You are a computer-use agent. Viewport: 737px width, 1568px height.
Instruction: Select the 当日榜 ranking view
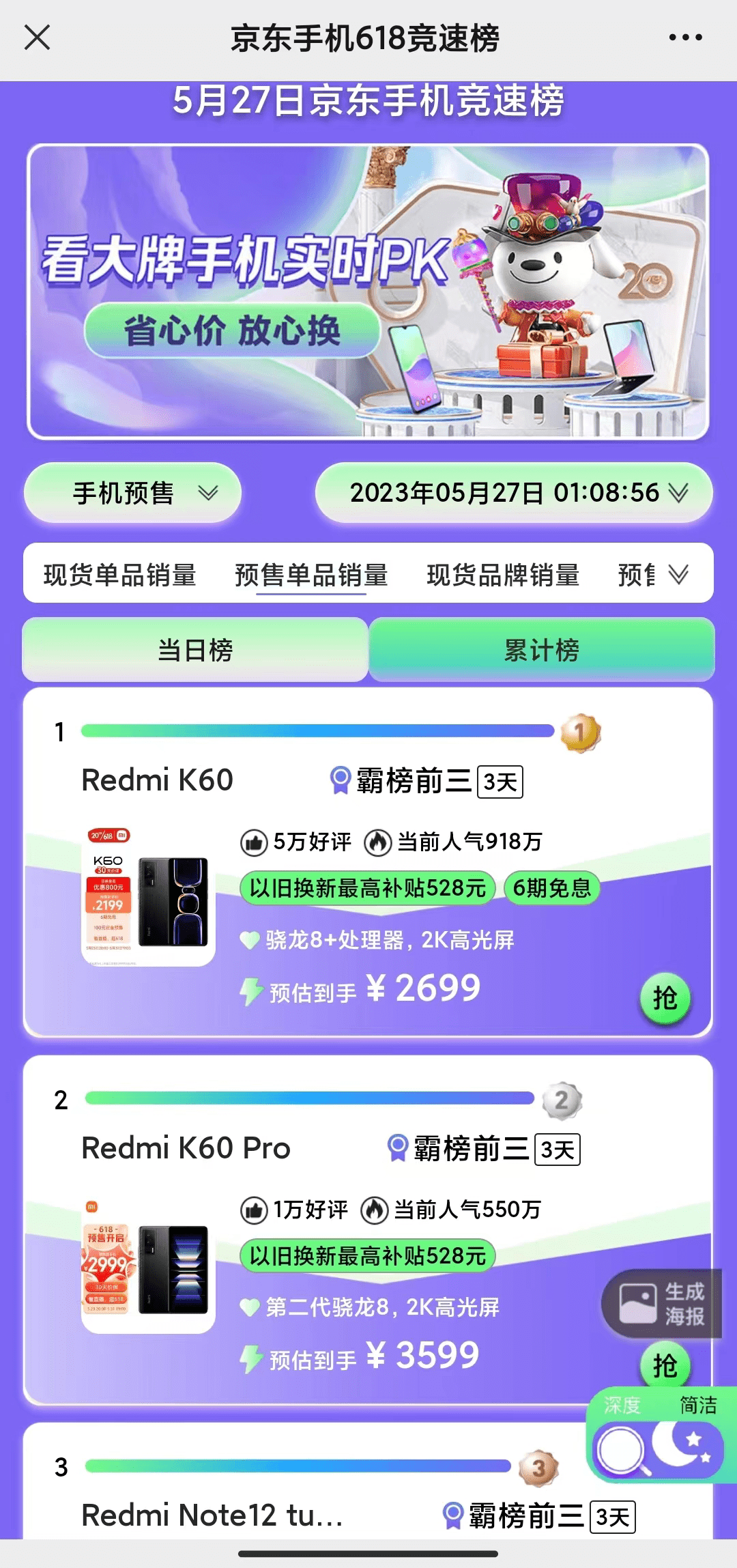pyautogui.click(x=194, y=651)
